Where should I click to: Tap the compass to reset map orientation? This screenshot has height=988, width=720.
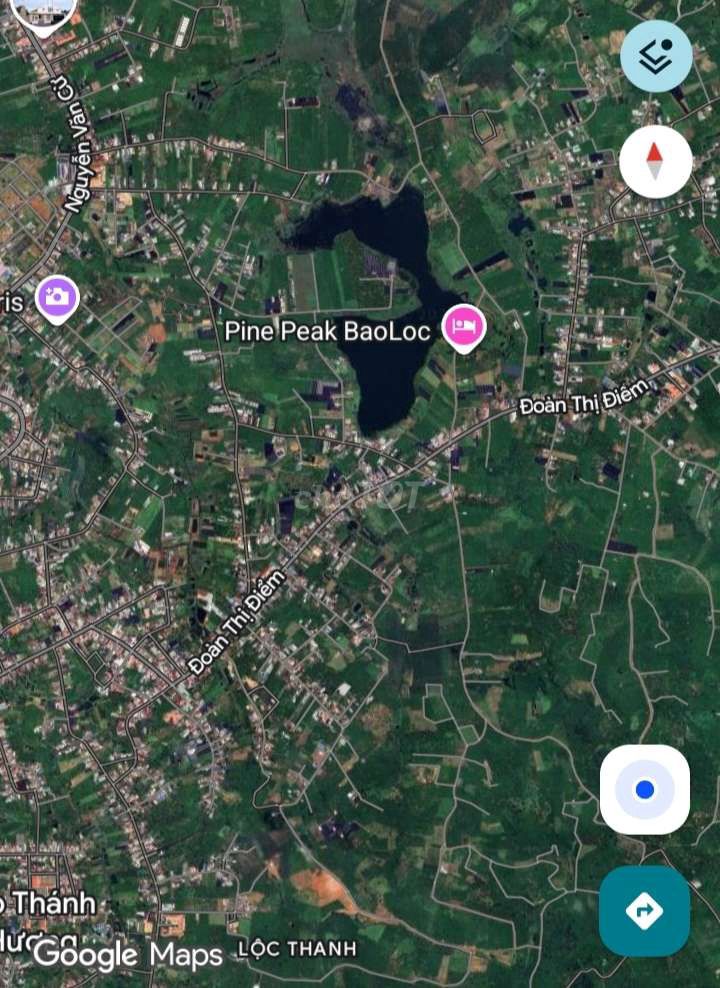[655, 160]
